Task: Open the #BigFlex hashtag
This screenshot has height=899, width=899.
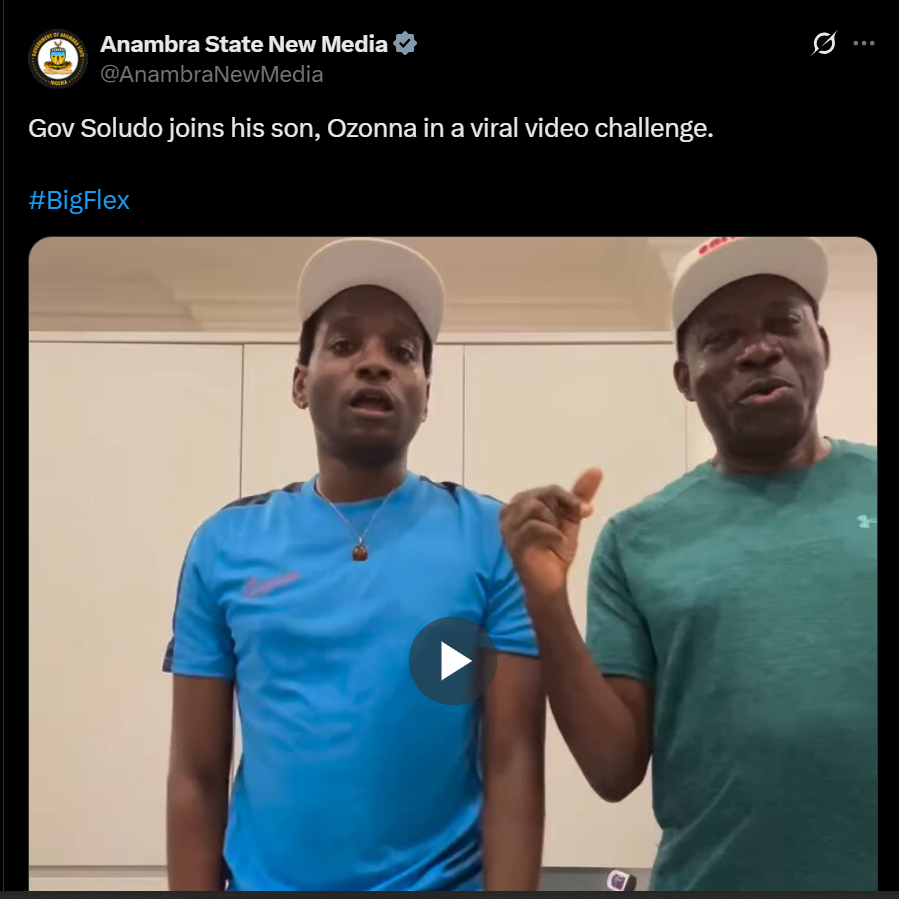Action: (79, 200)
